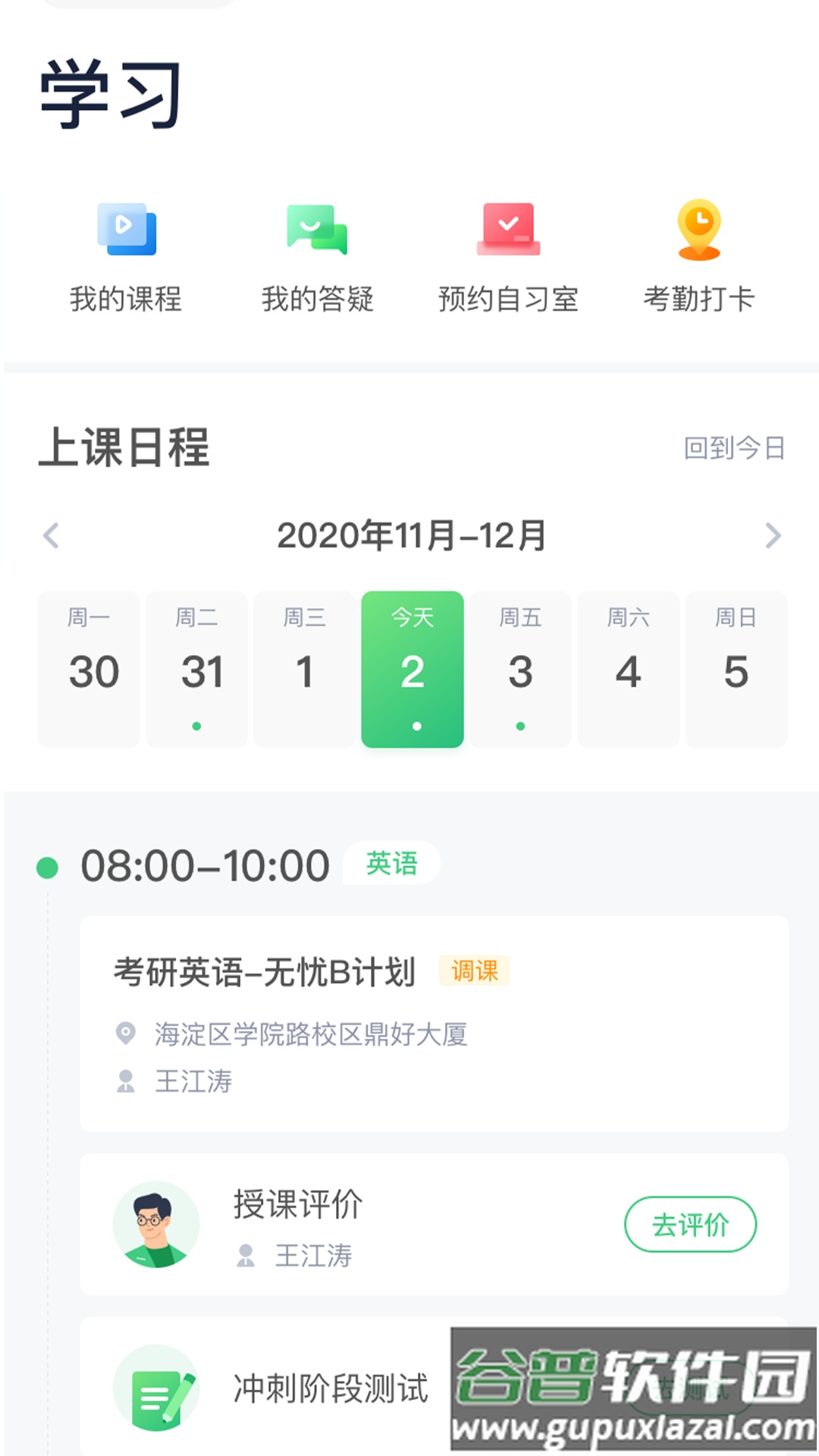Open 我的答疑 (My Q&A)
Image resolution: width=819 pixels, height=1456 pixels.
316,258
